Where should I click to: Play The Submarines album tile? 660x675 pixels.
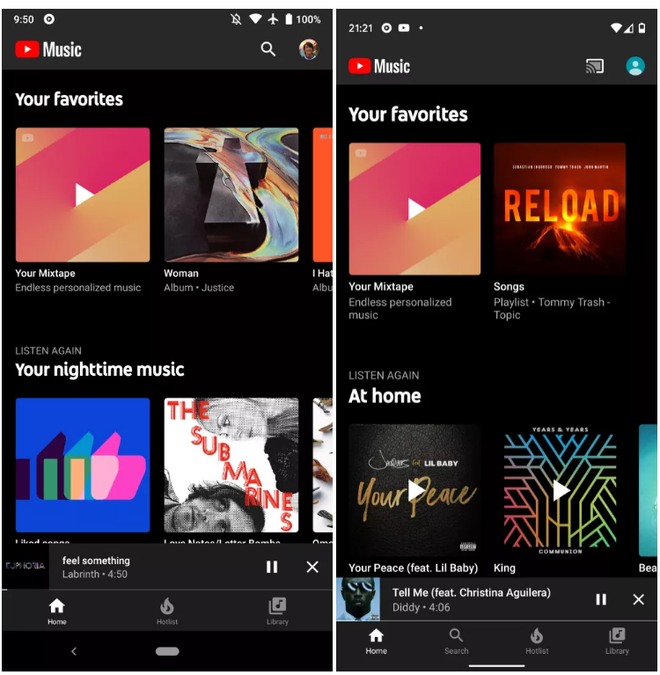[x=231, y=465]
